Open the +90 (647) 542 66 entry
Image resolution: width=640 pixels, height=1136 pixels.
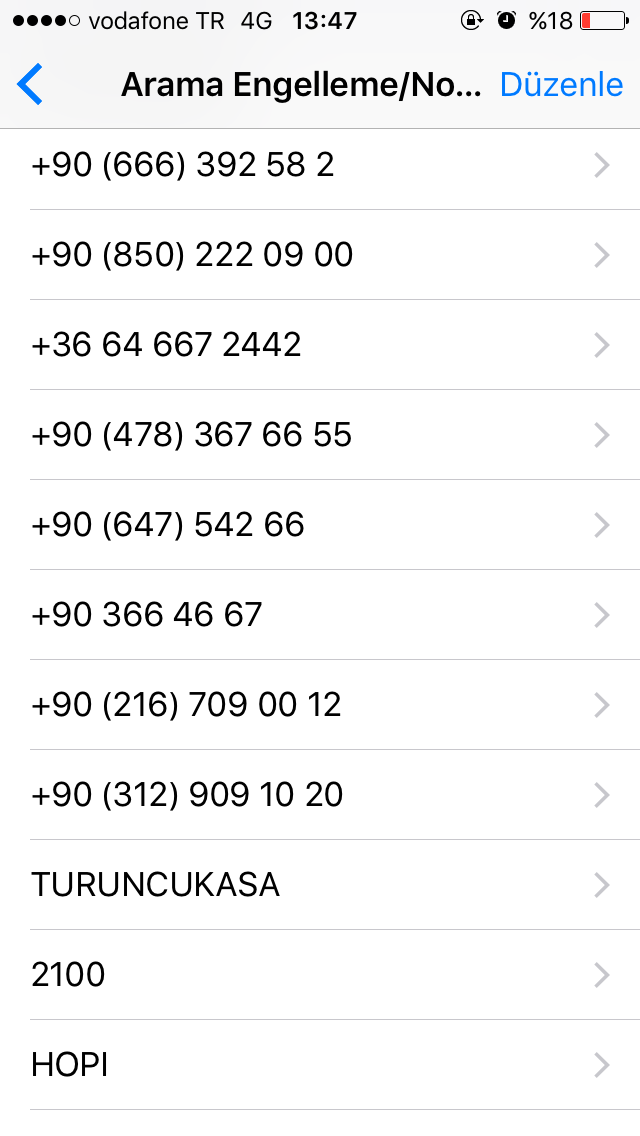[x=320, y=525]
